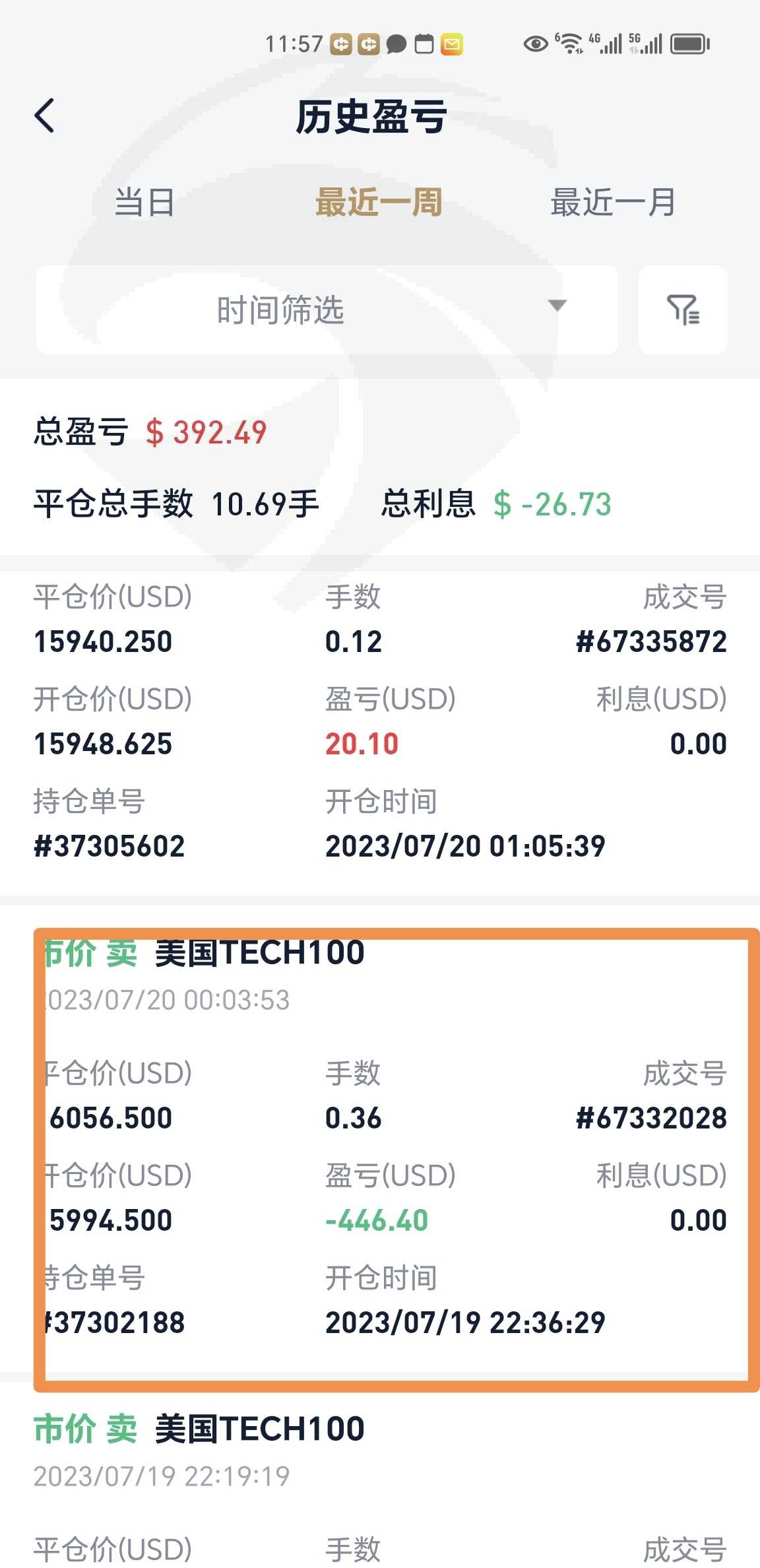Switch to the 最近一月 tab
Viewport: 760px width, 1568px height.
click(613, 203)
